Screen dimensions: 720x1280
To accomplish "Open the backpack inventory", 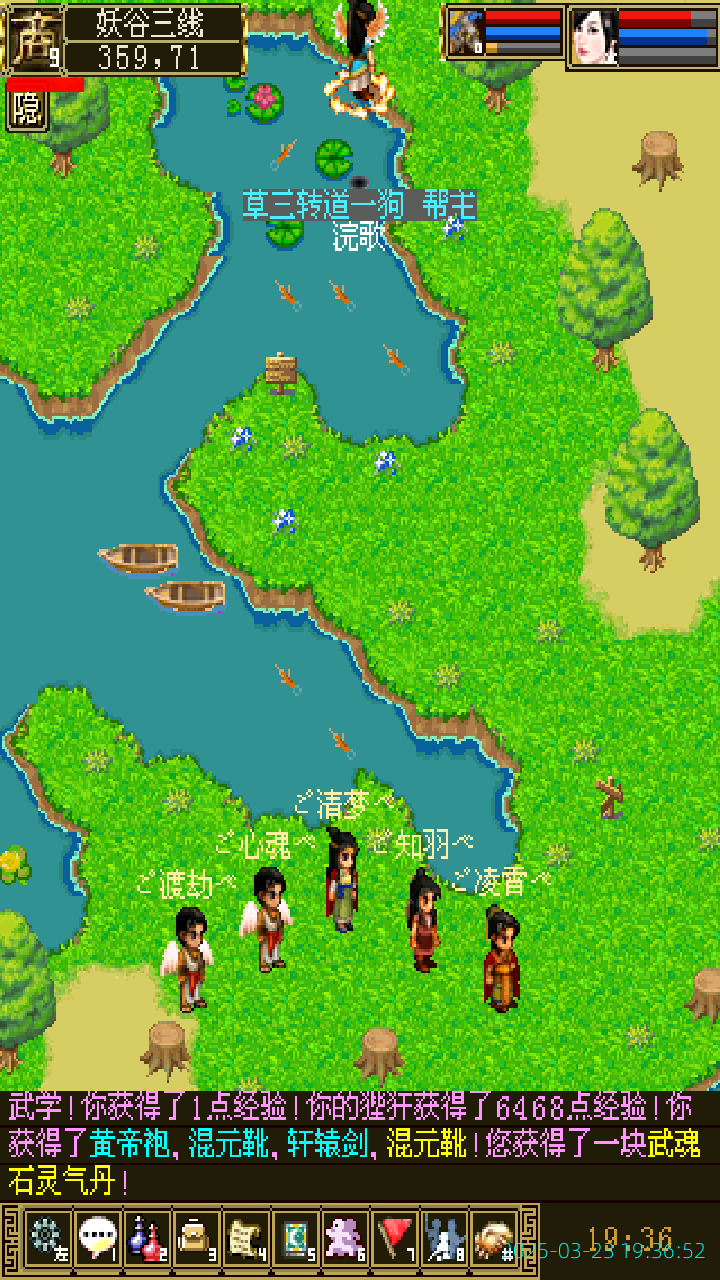I will click(x=196, y=1238).
